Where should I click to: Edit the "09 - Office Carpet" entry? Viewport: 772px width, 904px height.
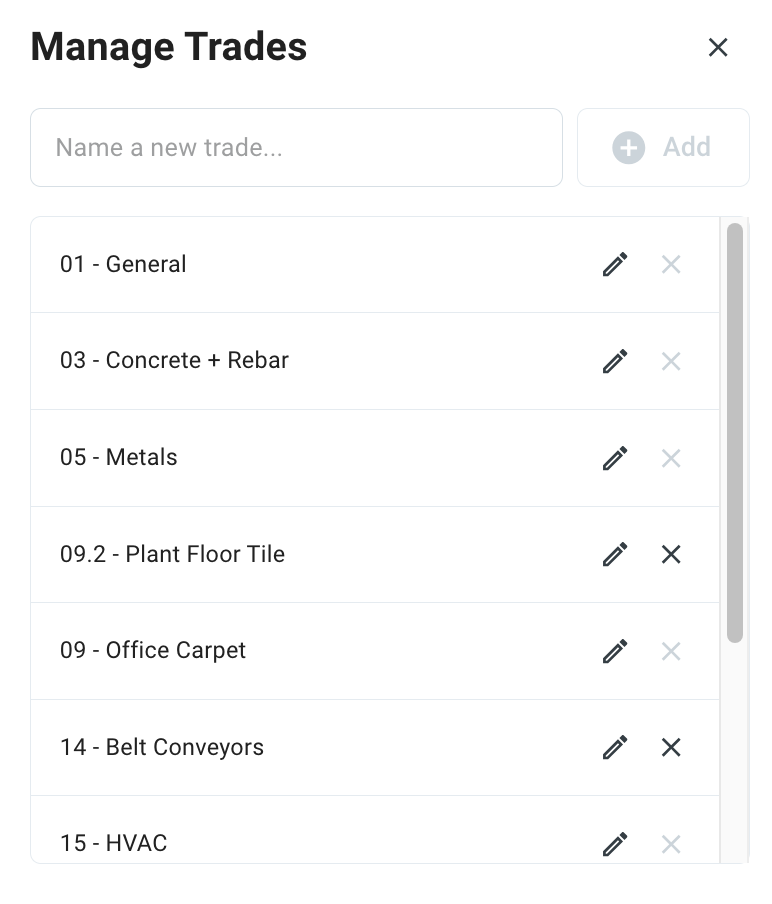pyautogui.click(x=615, y=650)
